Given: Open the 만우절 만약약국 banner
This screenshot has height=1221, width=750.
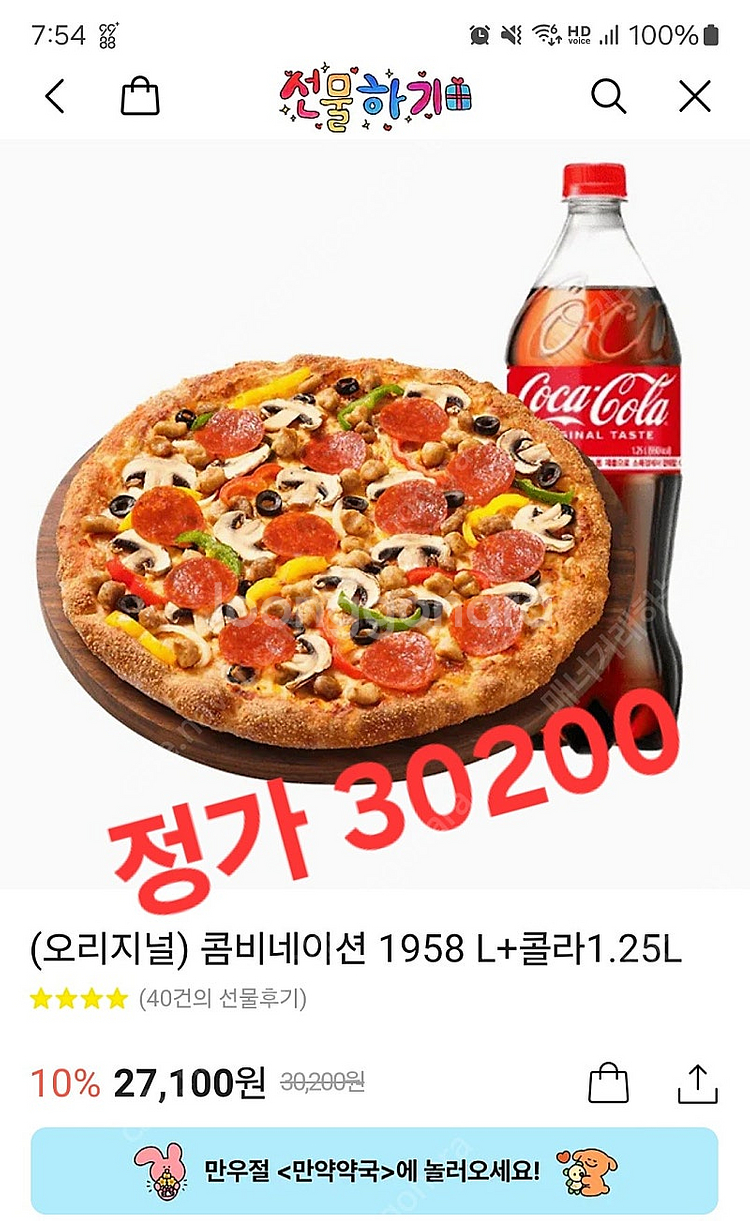Looking at the screenshot, I should coord(375,1170).
